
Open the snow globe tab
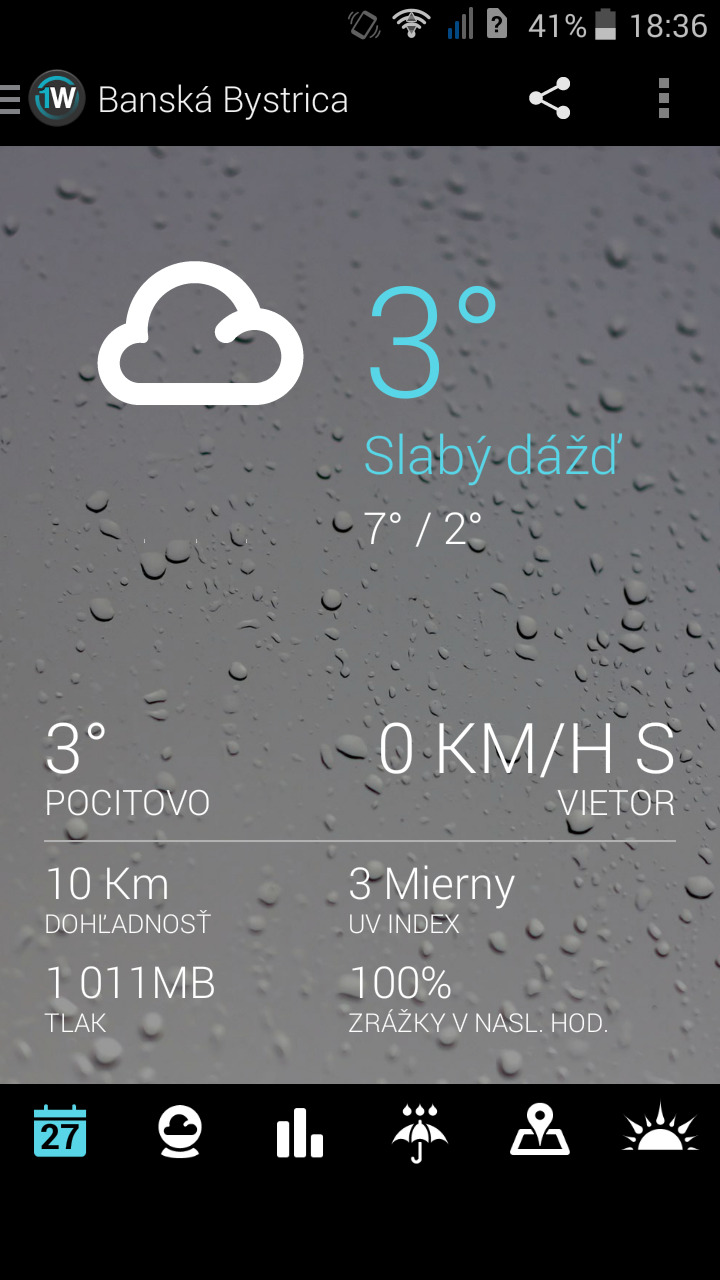pyautogui.click(x=180, y=1132)
